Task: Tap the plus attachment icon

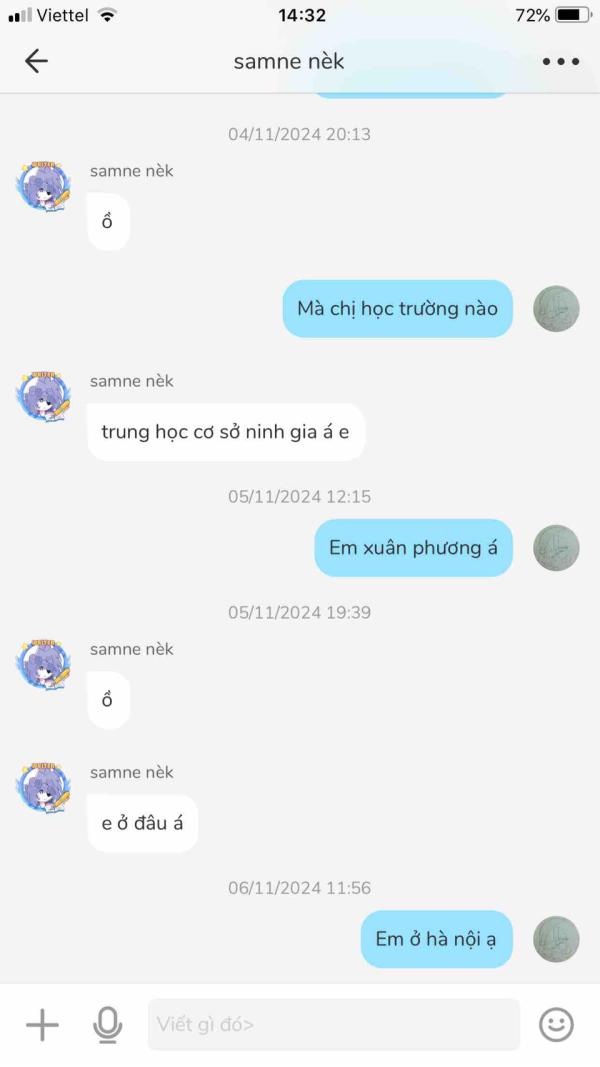Action: (x=42, y=1025)
